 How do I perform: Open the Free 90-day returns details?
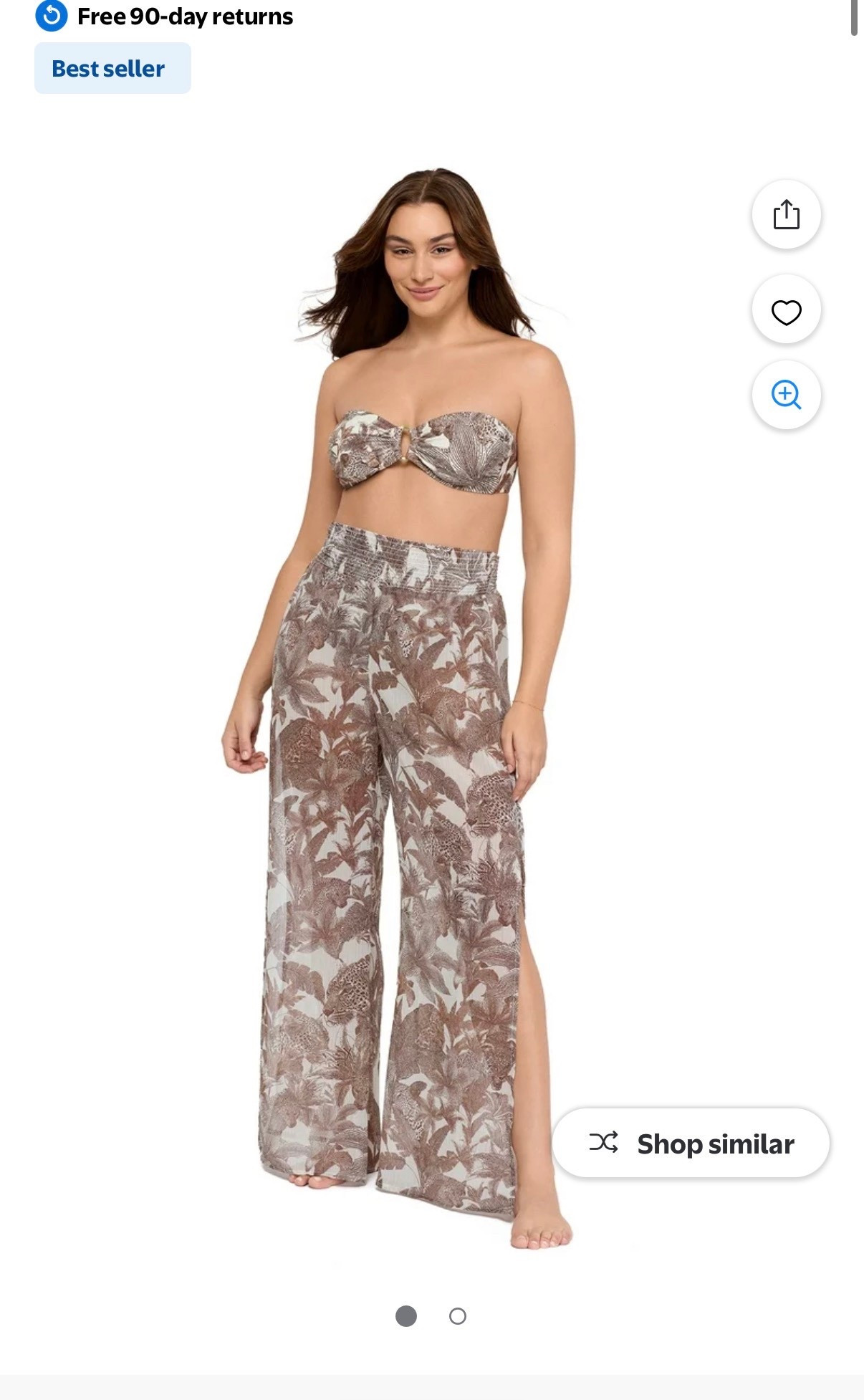[x=185, y=15]
